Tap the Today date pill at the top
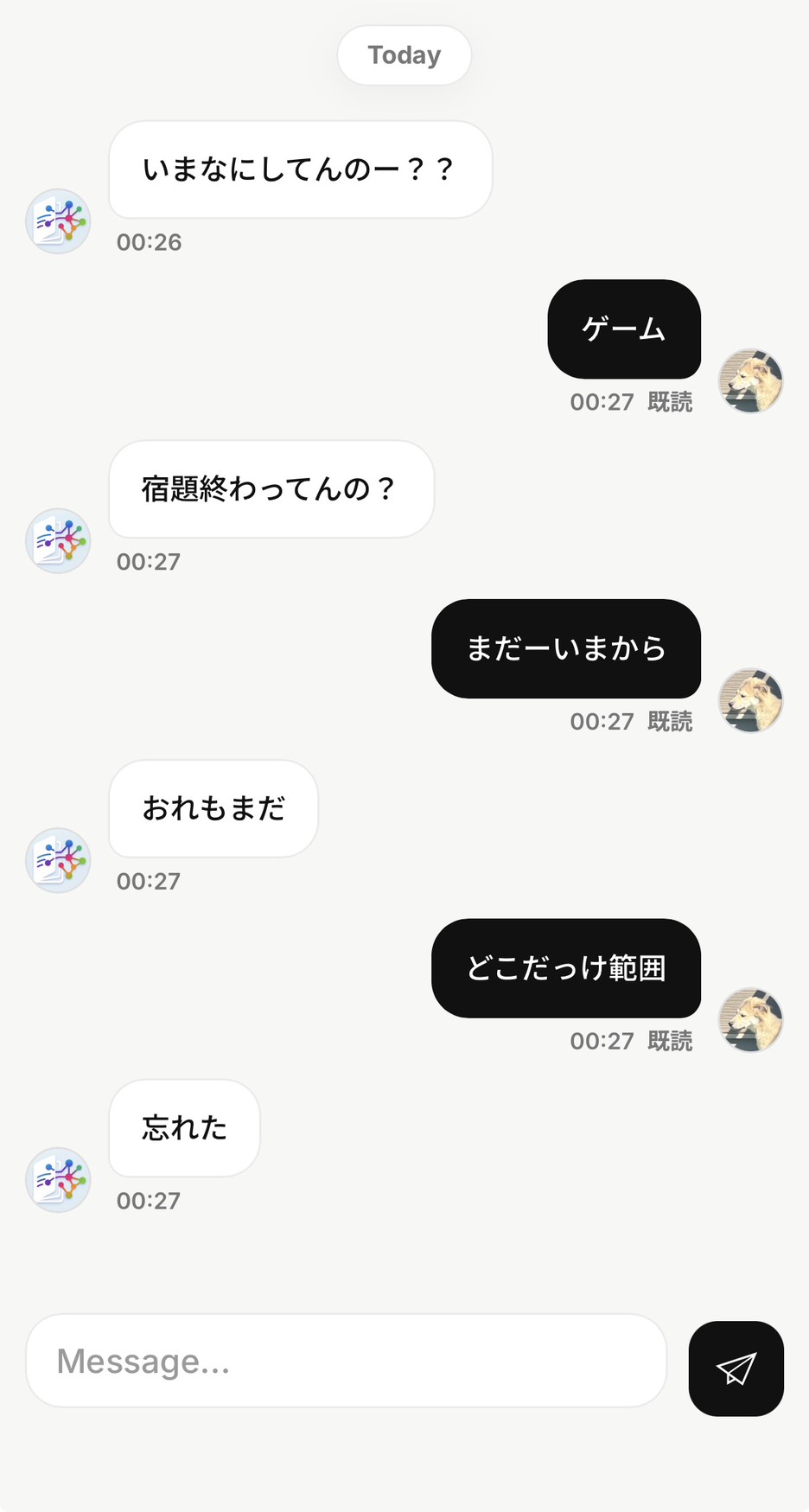The image size is (809, 1512). tap(404, 54)
